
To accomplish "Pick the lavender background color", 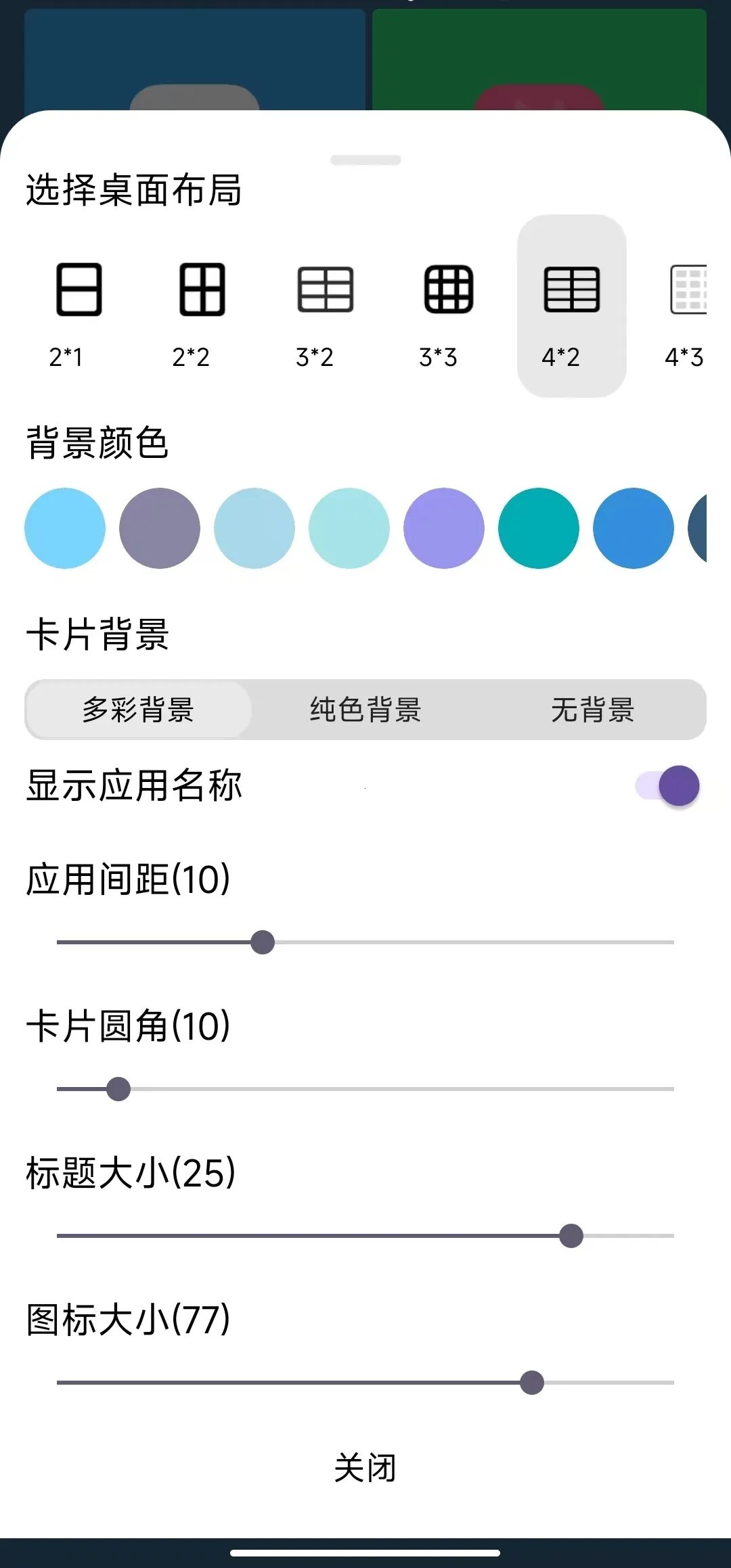I will (x=443, y=528).
